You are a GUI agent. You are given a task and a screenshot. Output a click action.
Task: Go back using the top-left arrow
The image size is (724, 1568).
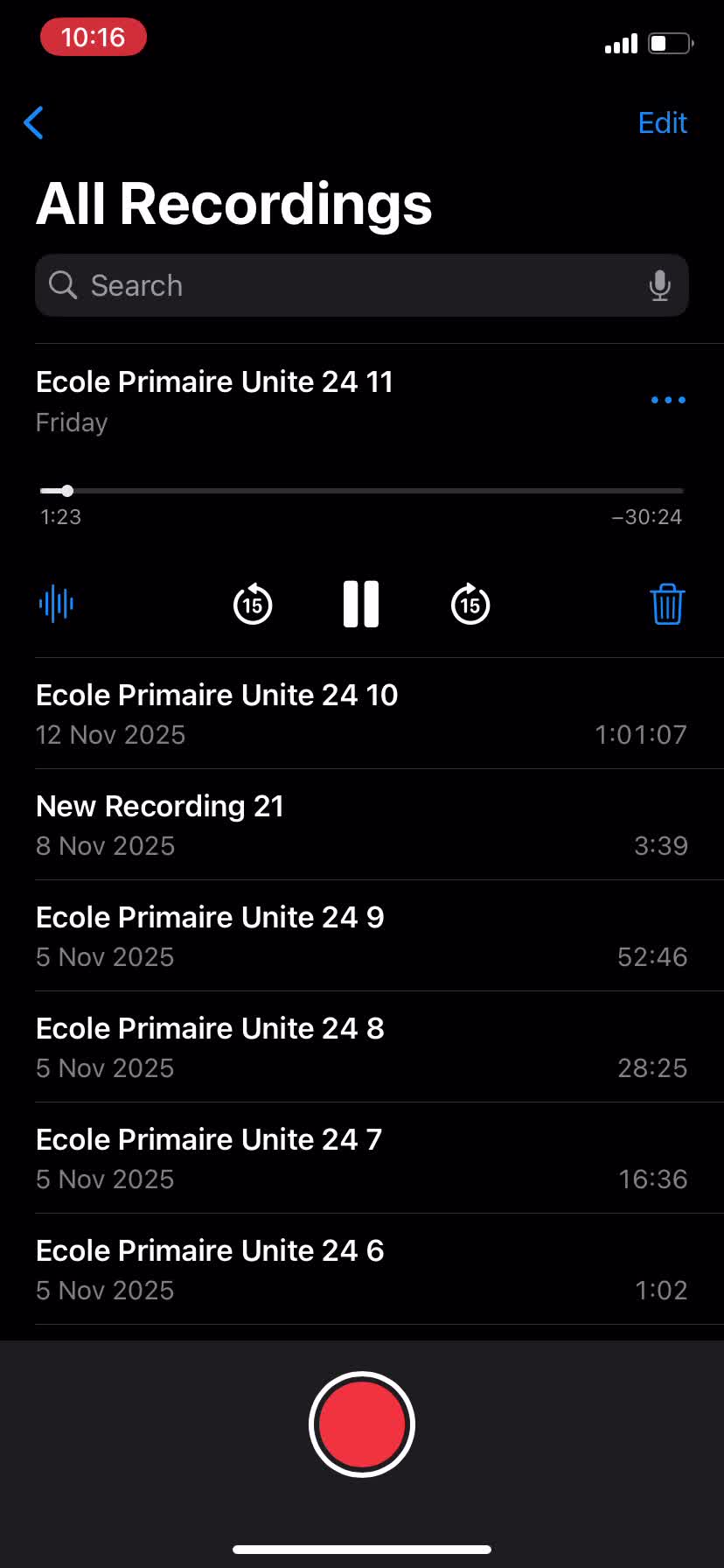[34, 122]
